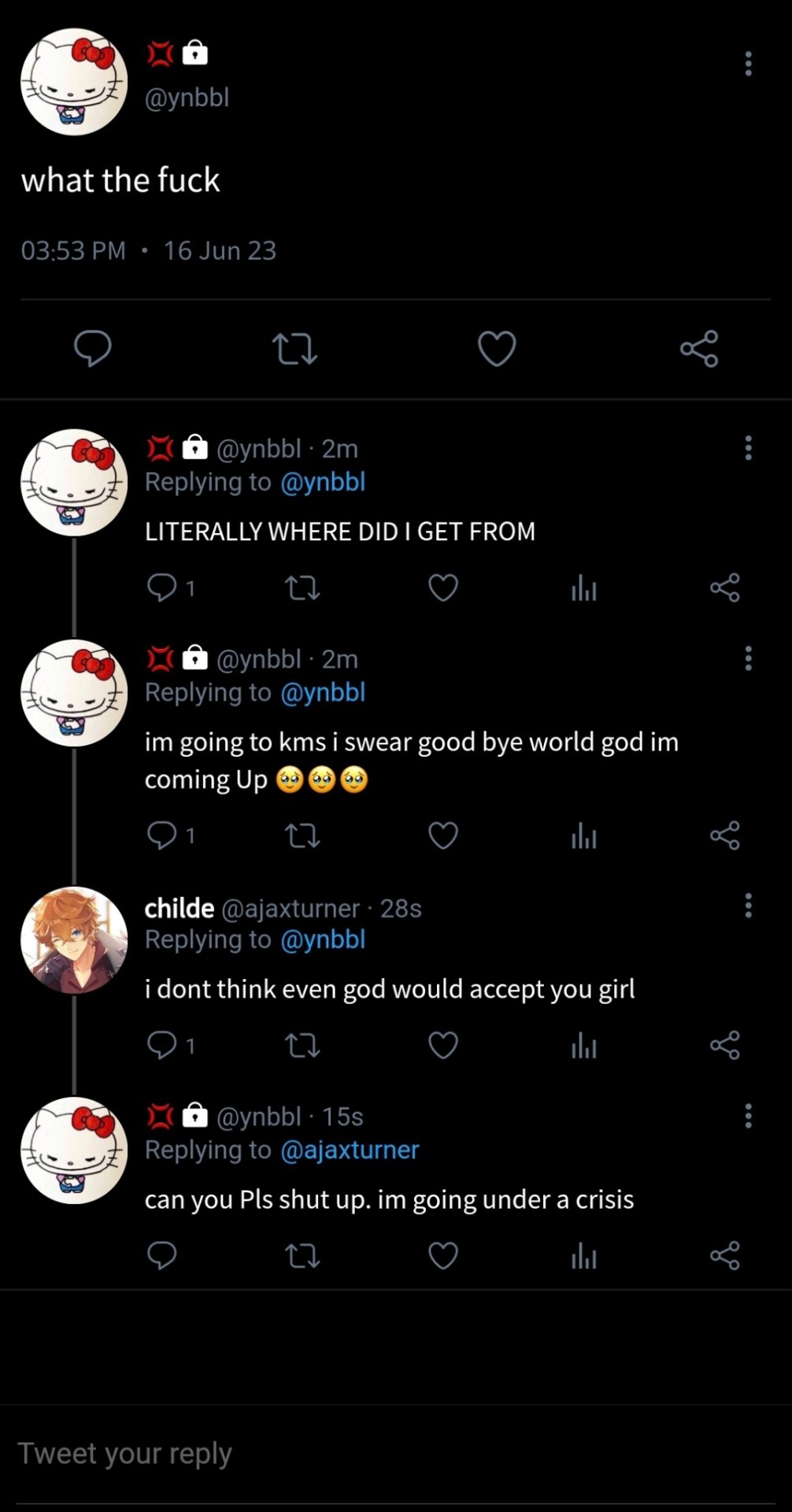Like childe's reply about god

pos(443,1046)
